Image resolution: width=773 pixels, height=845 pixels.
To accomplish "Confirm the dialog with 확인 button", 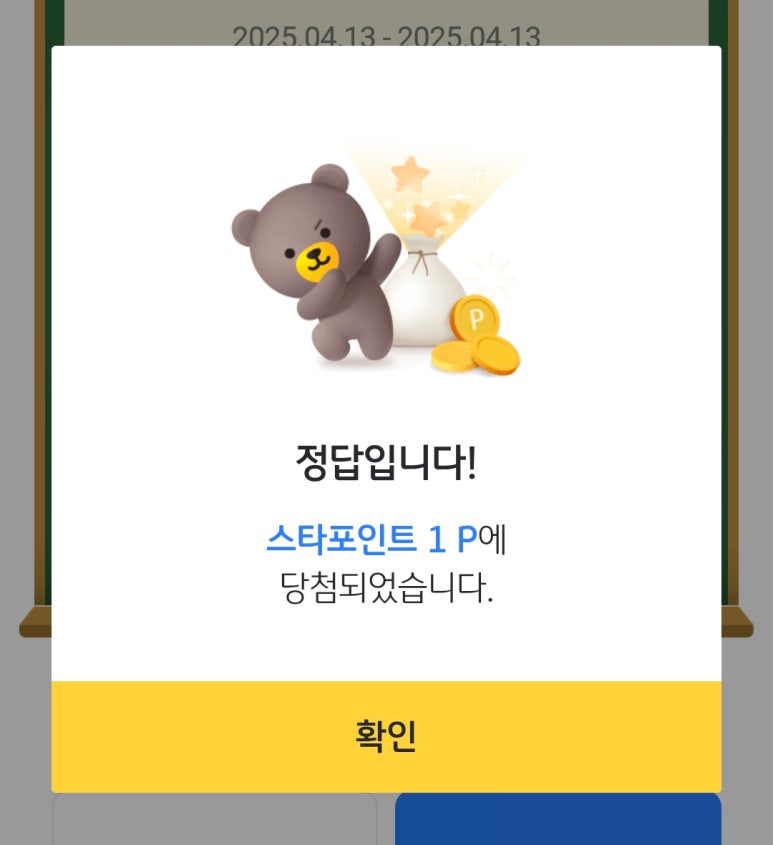I will coord(386,736).
